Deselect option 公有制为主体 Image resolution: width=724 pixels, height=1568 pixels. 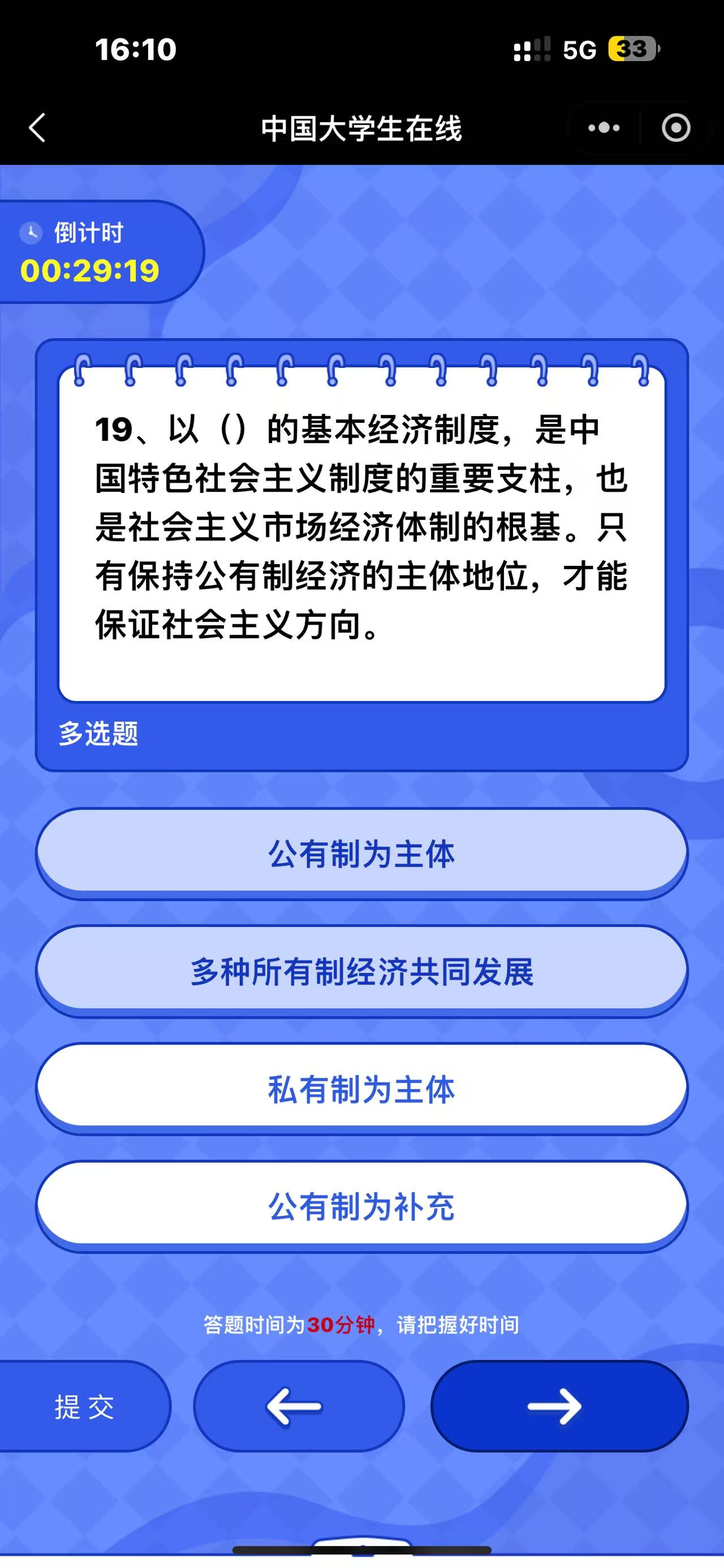pyautogui.click(x=361, y=853)
